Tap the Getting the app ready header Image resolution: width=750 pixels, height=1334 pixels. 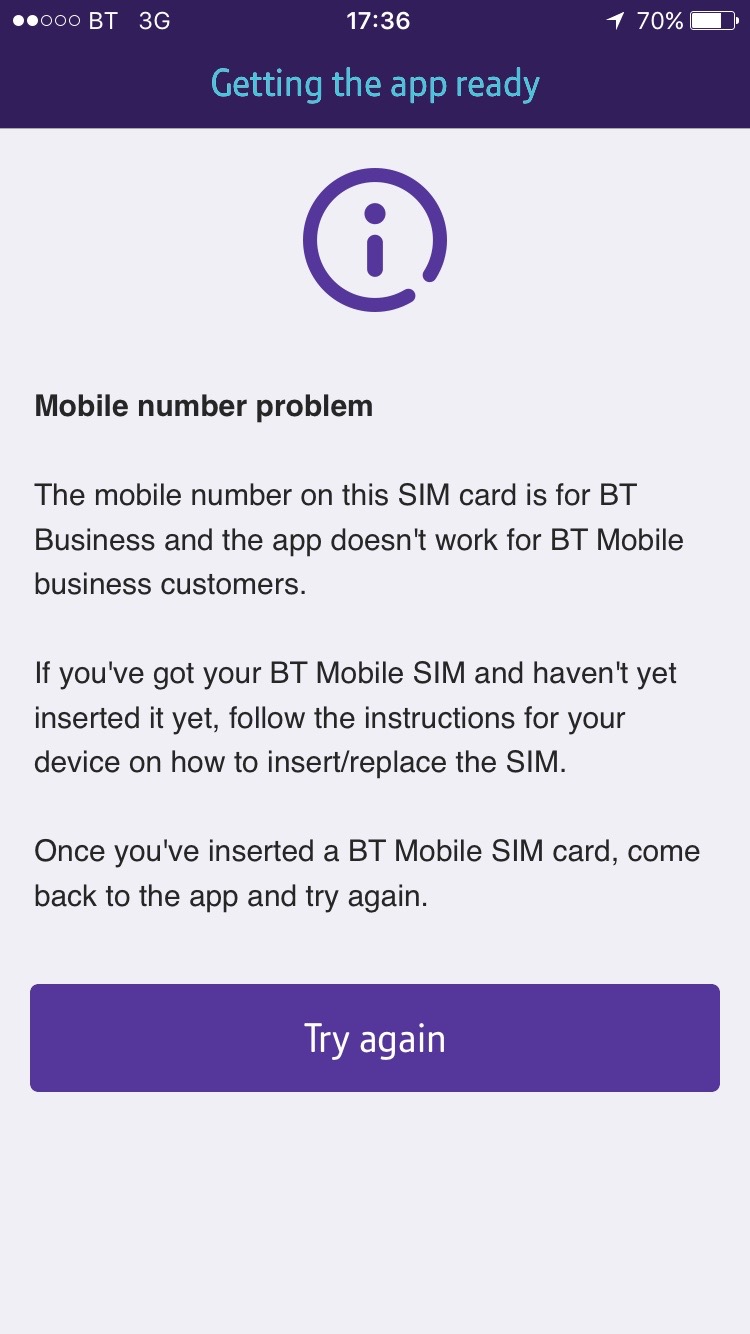click(x=375, y=84)
